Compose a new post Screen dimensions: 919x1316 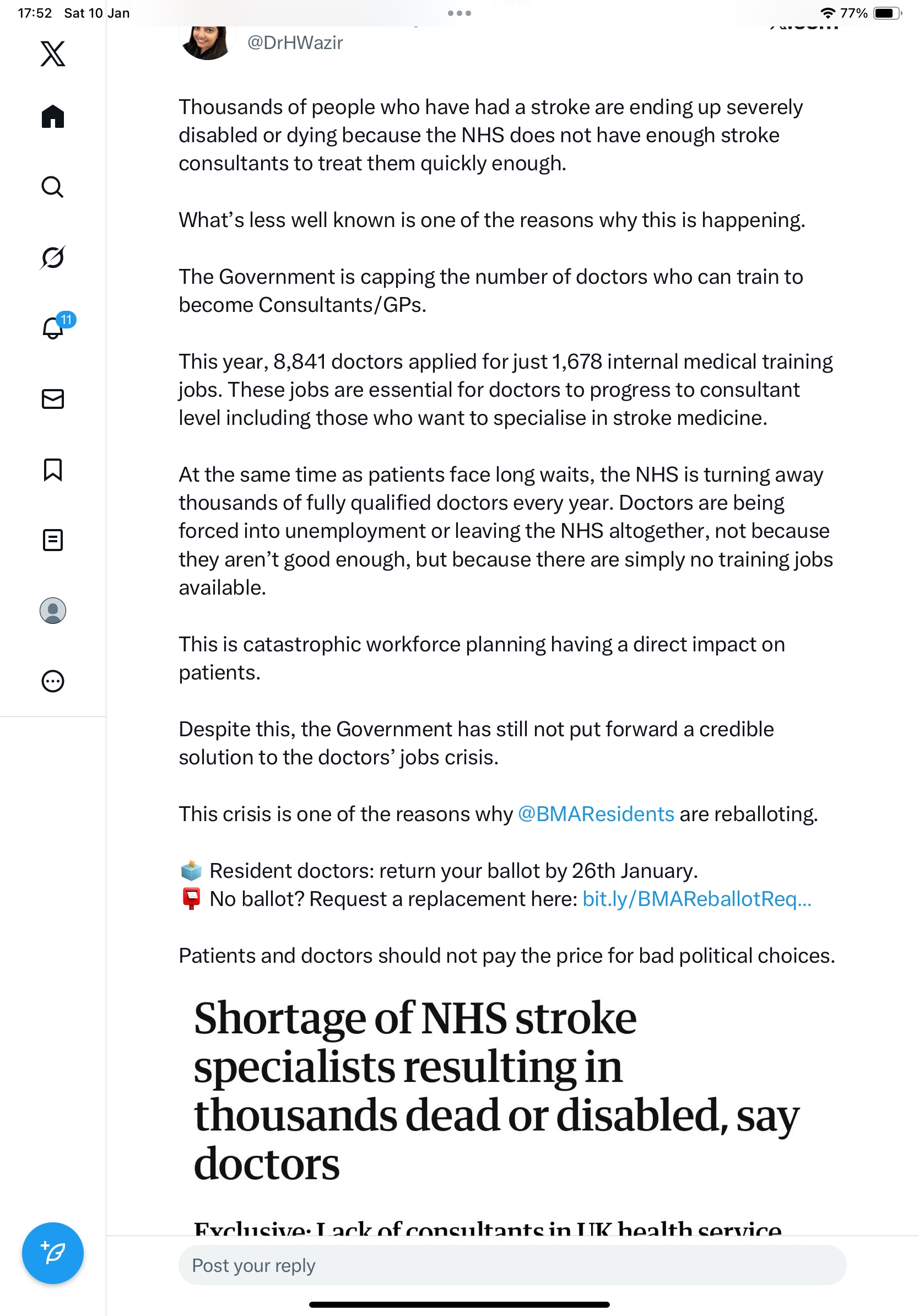click(53, 1253)
